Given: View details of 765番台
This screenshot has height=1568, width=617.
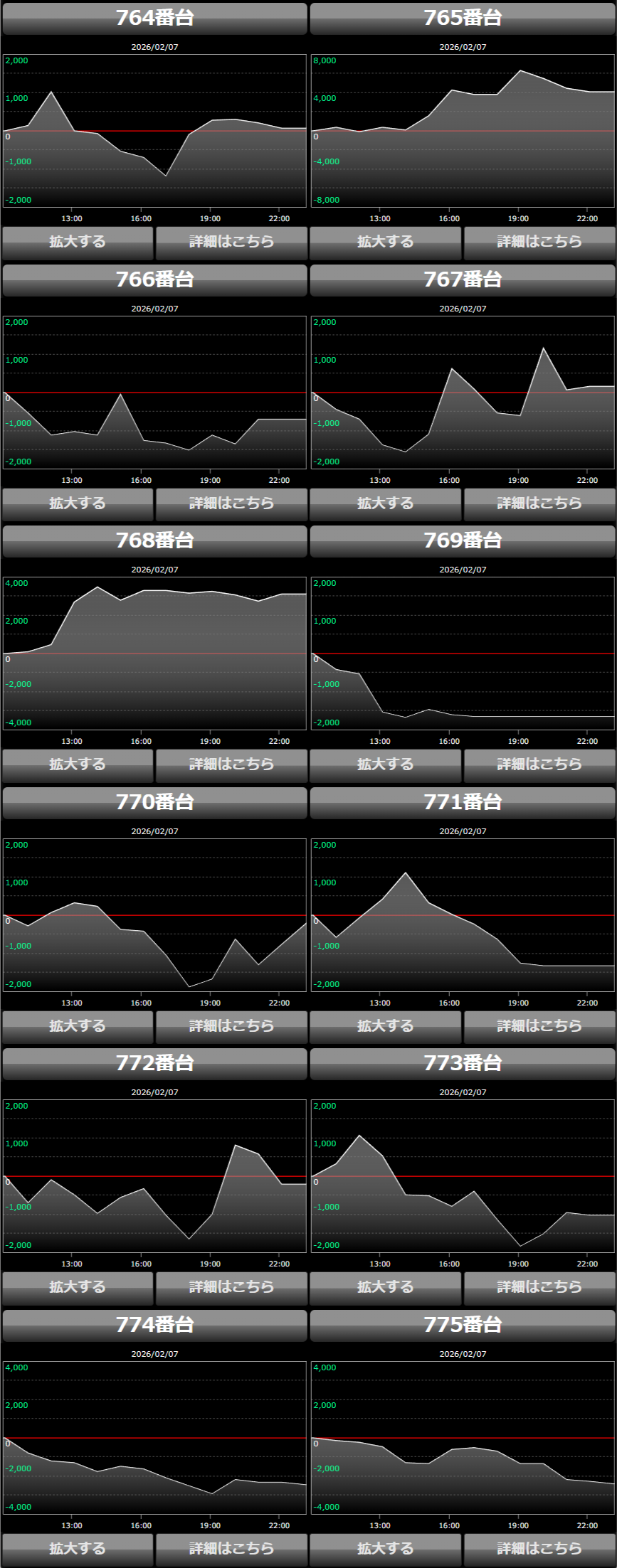Looking at the screenshot, I should tap(539, 242).
